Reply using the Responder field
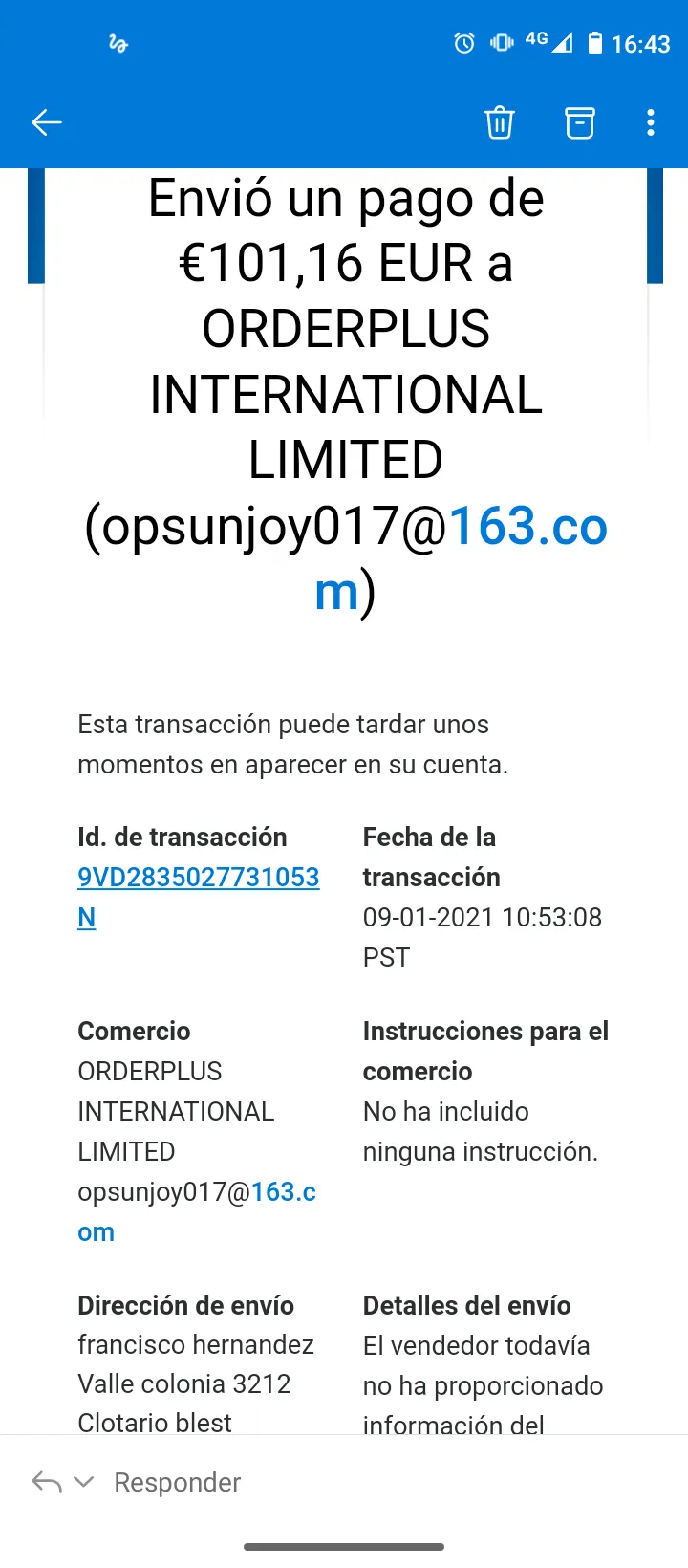Image resolution: width=688 pixels, height=1568 pixels. (x=177, y=1482)
